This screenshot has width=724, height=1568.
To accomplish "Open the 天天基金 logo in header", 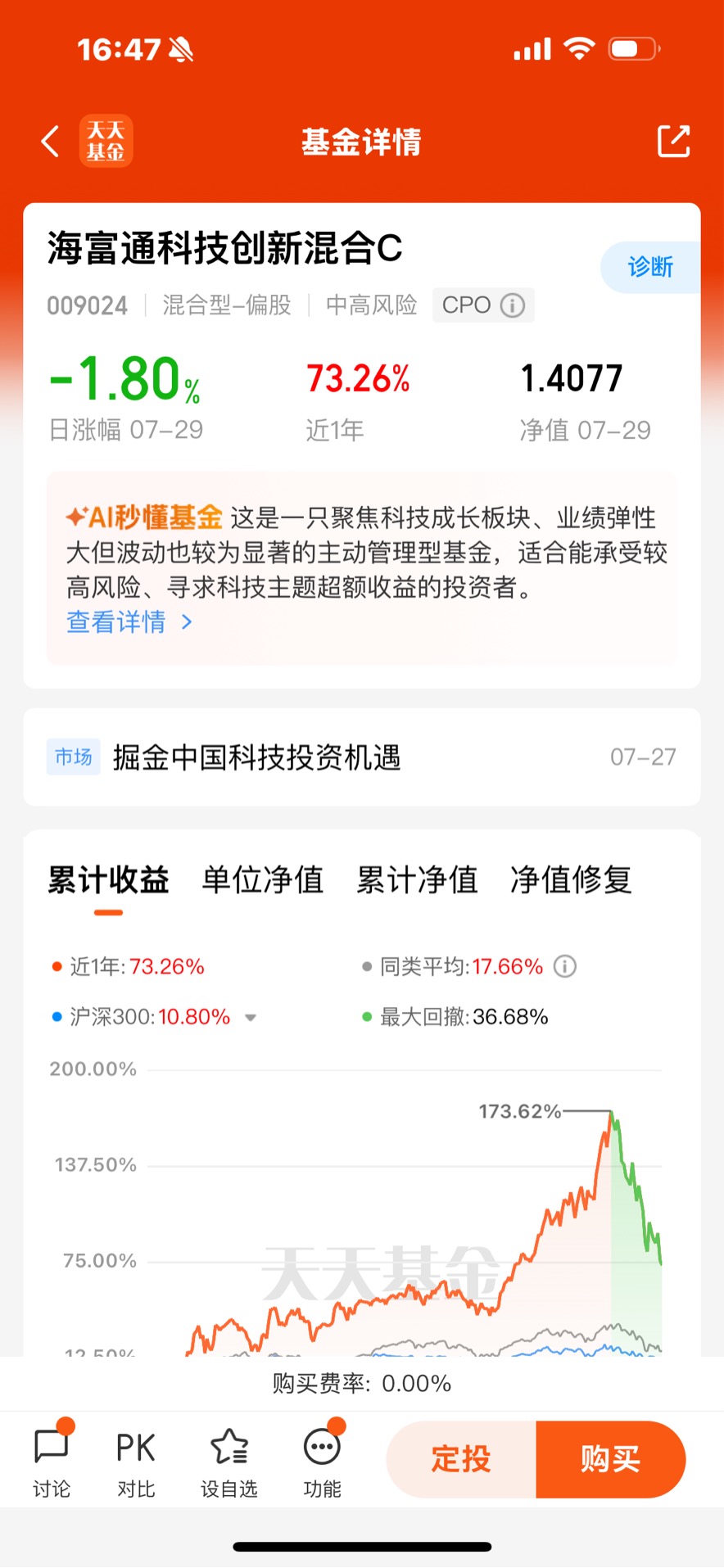I will (106, 141).
